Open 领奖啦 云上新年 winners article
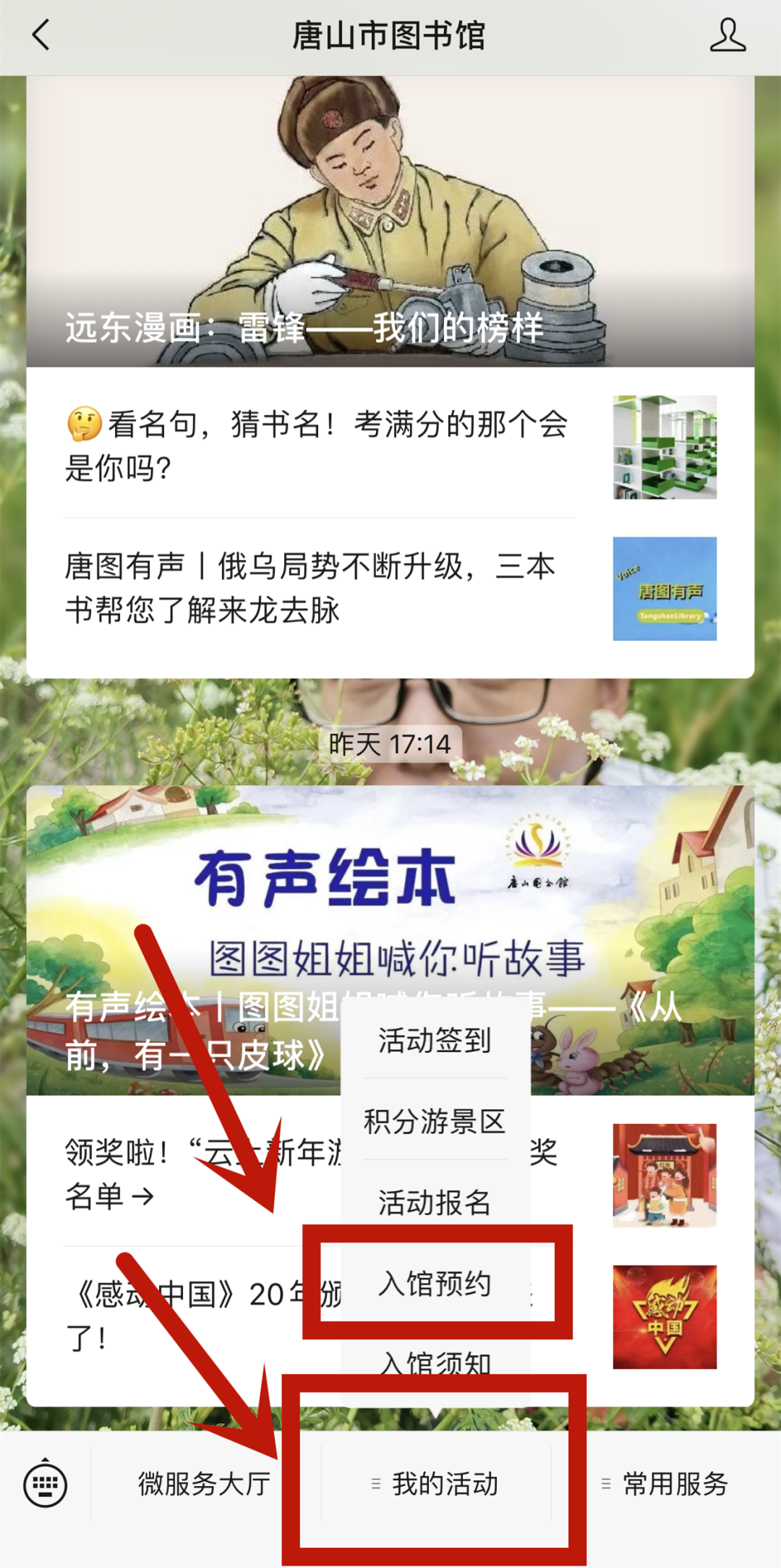781x1568 pixels. click(x=195, y=1173)
